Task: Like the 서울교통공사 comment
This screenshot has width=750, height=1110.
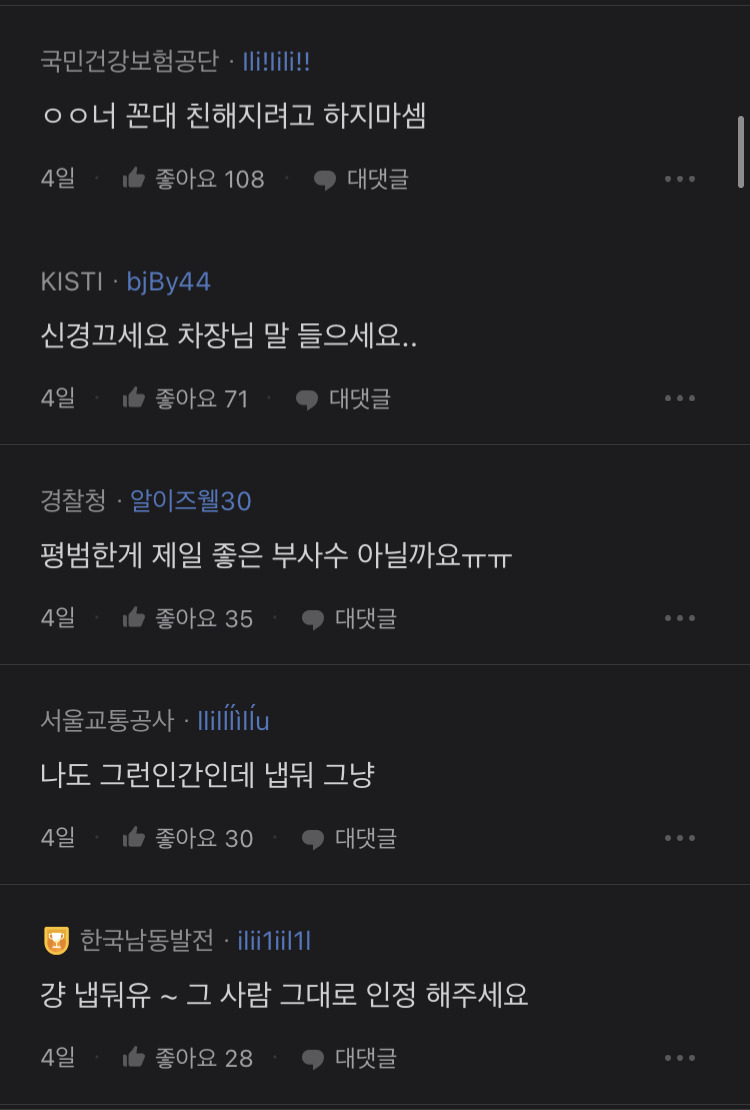Action: (x=187, y=838)
